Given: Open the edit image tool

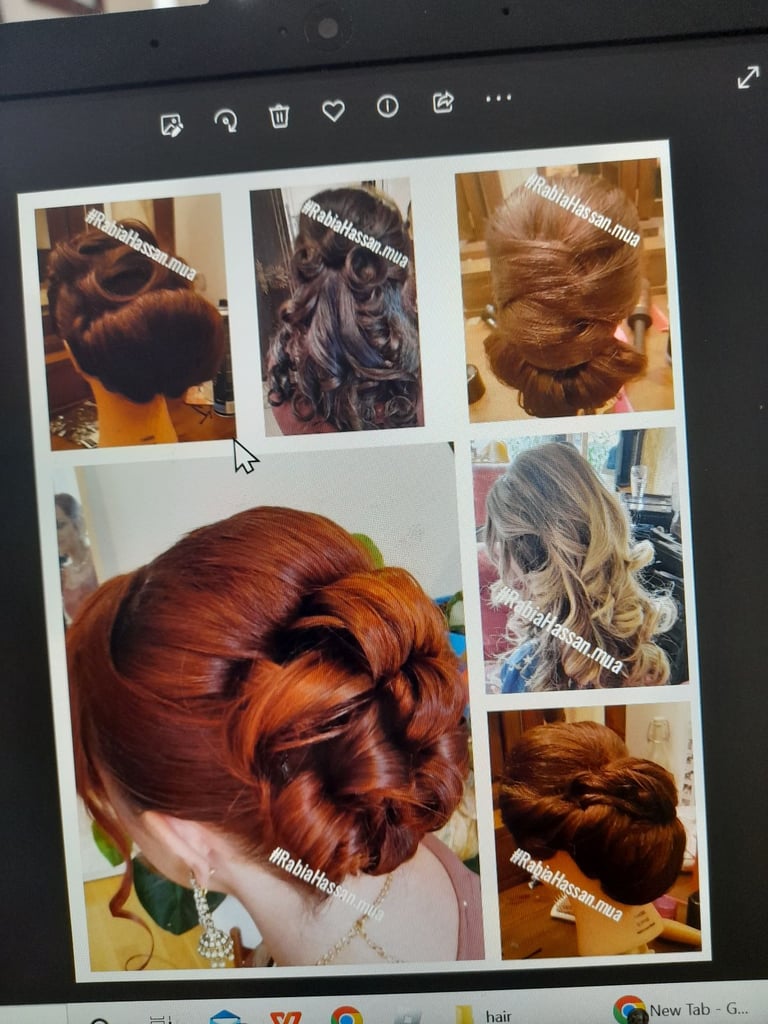Looking at the screenshot, I should [172, 124].
